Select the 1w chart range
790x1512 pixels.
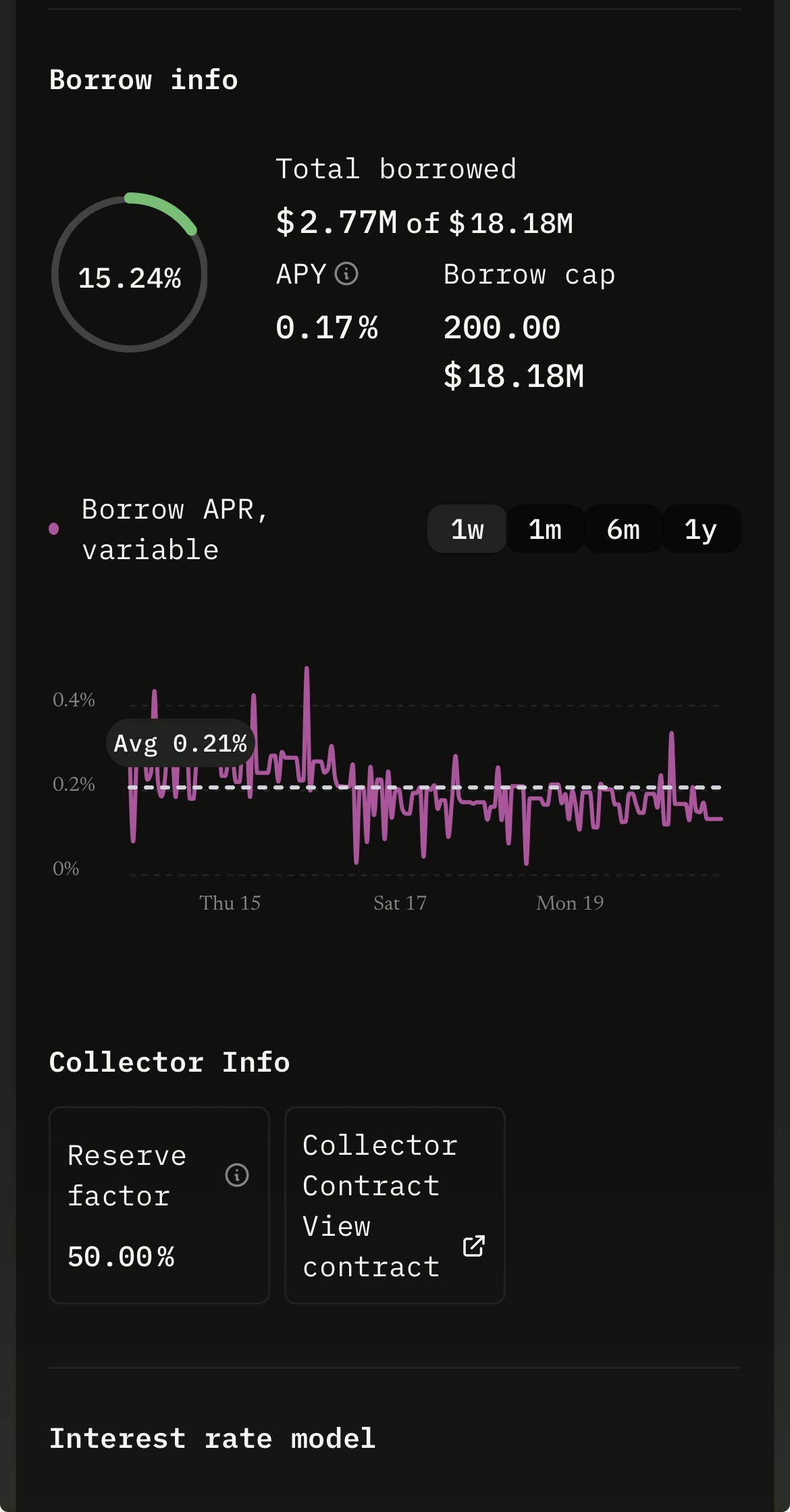[x=467, y=529]
